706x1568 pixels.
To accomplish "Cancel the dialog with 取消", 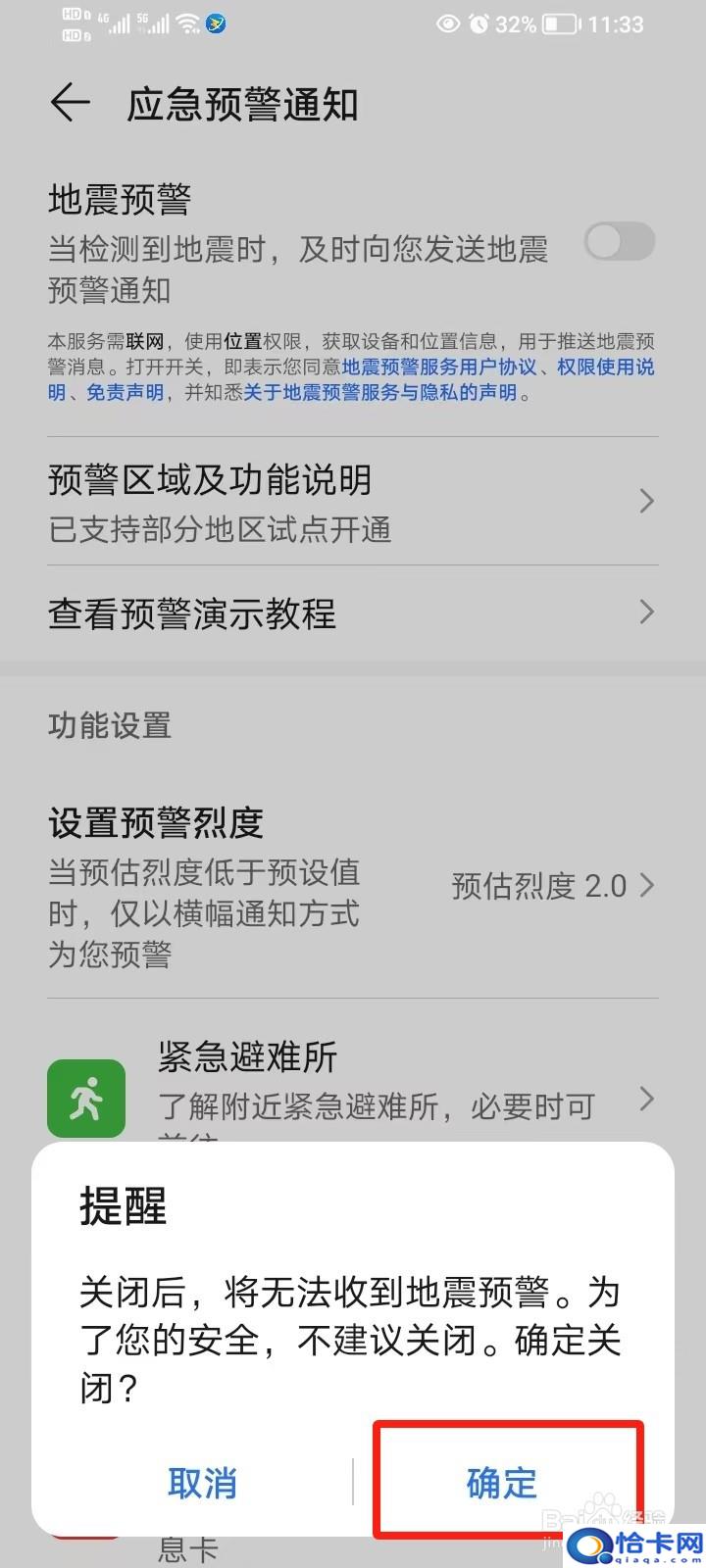I will coord(203,1483).
